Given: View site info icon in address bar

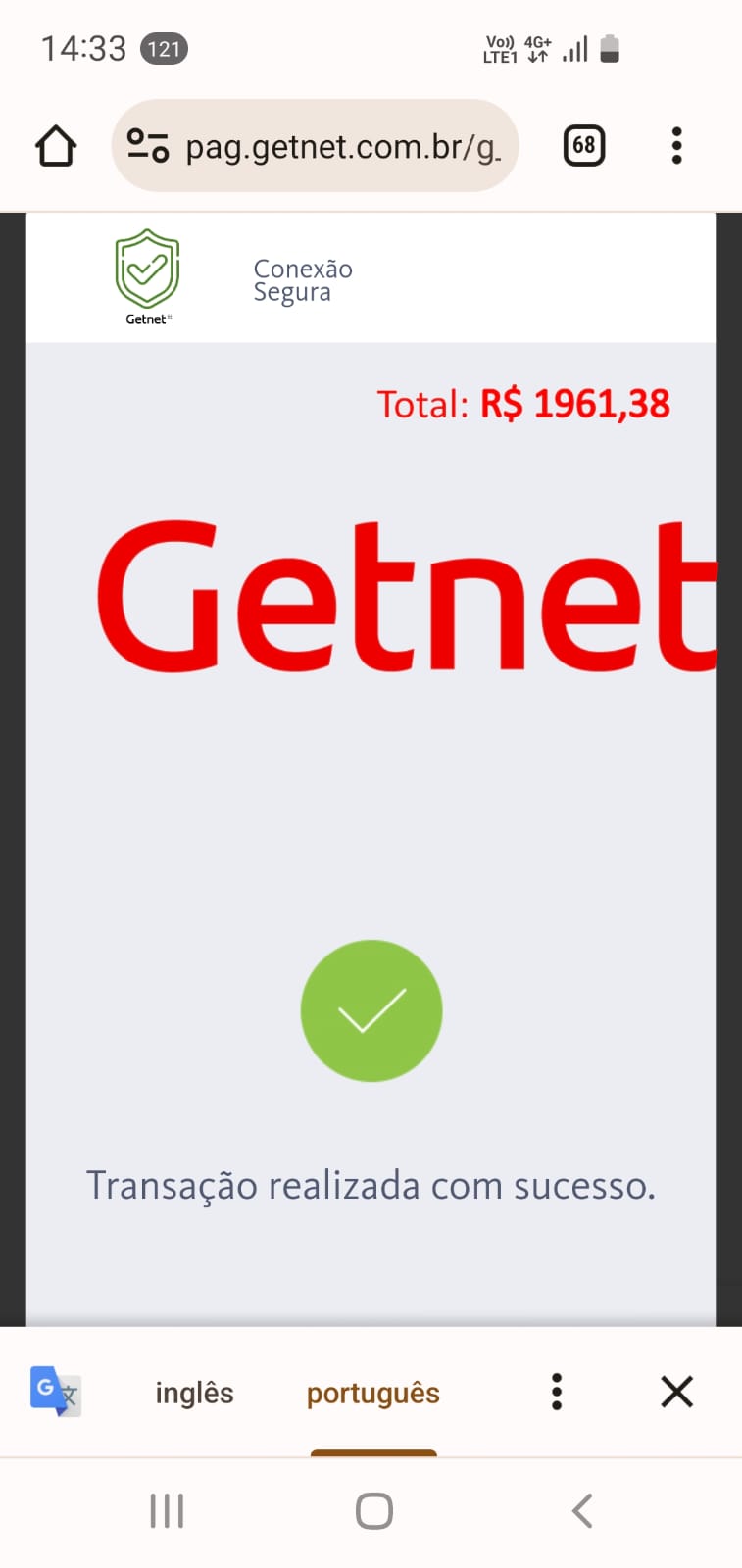Looking at the screenshot, I should [148, 146].
